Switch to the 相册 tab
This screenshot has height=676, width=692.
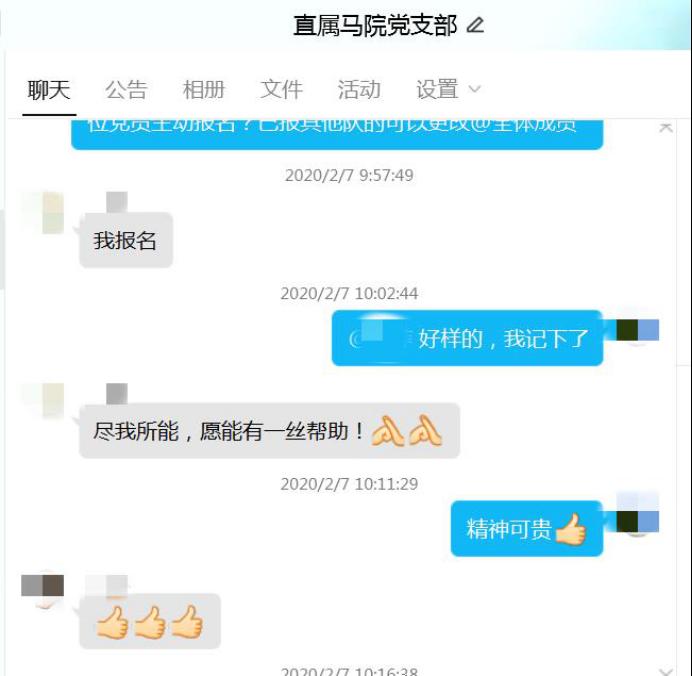(204, 90)
